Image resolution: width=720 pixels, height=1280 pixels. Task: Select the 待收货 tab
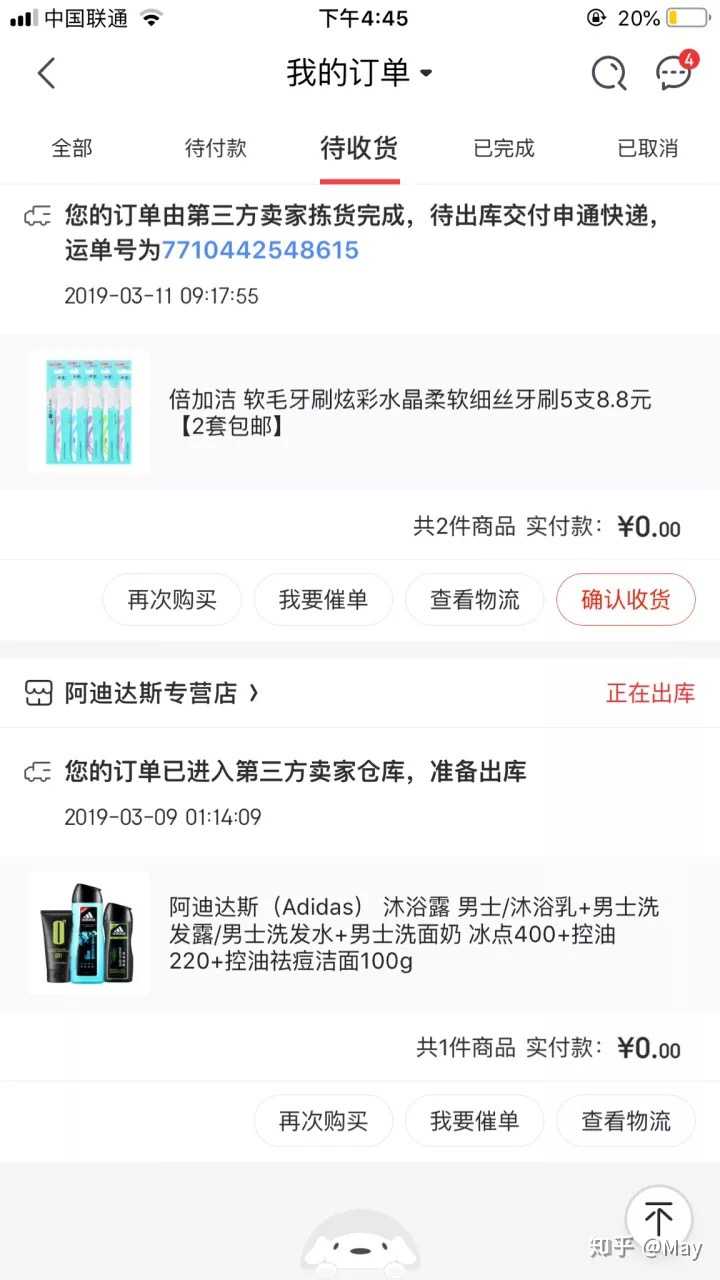coord(359,149)
